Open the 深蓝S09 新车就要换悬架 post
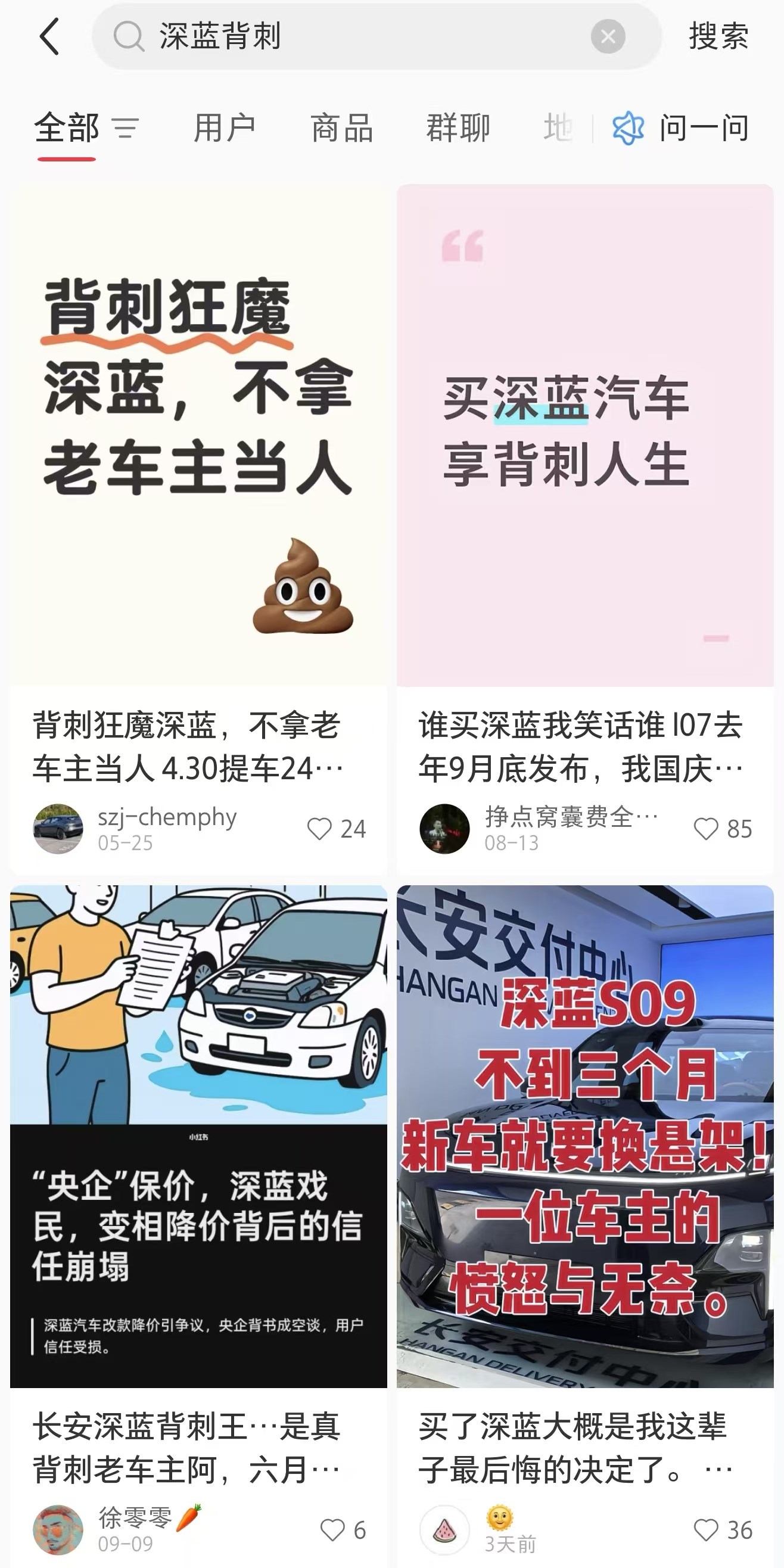Image resolution: width=784 pixels, height=1568 pixels. pyautogui.click(x=585, y=1136)
